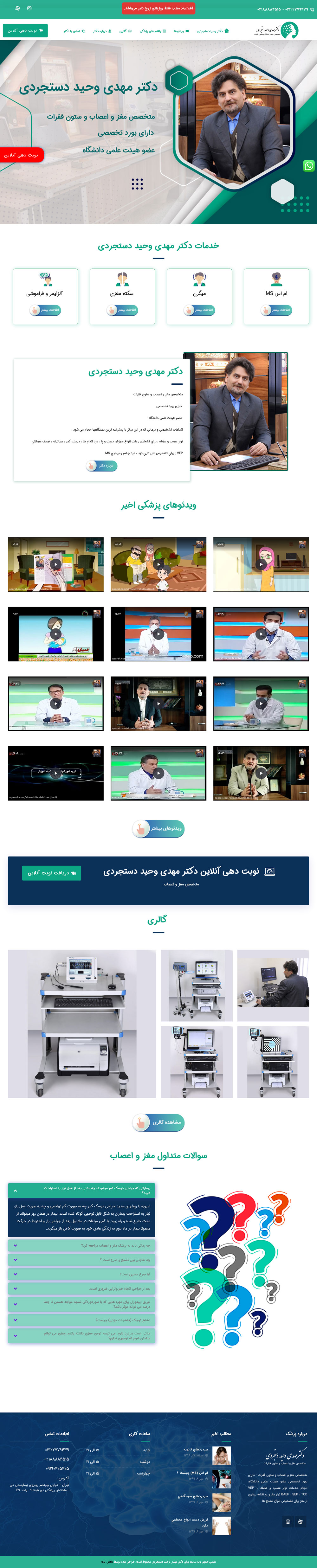
Task: Open ویدئوها in the top menu
Action: click(x=182, y=31)
